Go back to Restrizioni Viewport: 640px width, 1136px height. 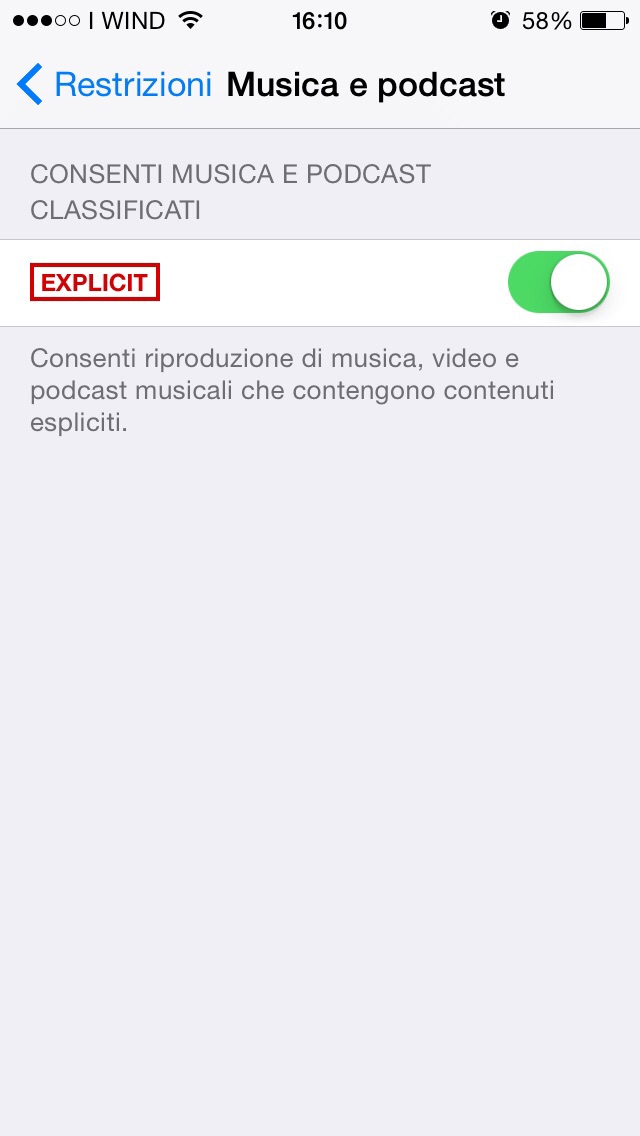tap(114, 85)
